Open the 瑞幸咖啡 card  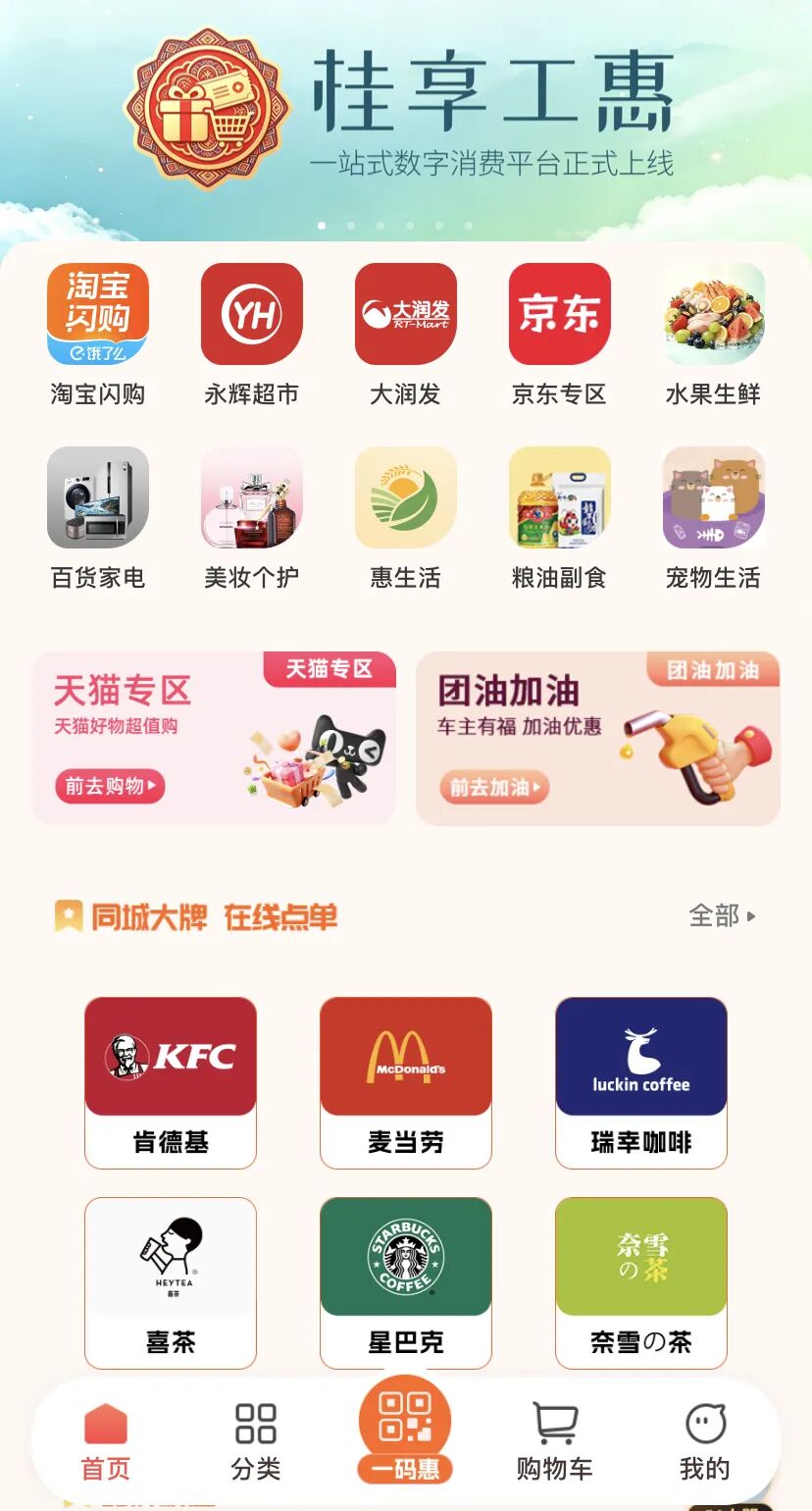tap(641, 1083)
